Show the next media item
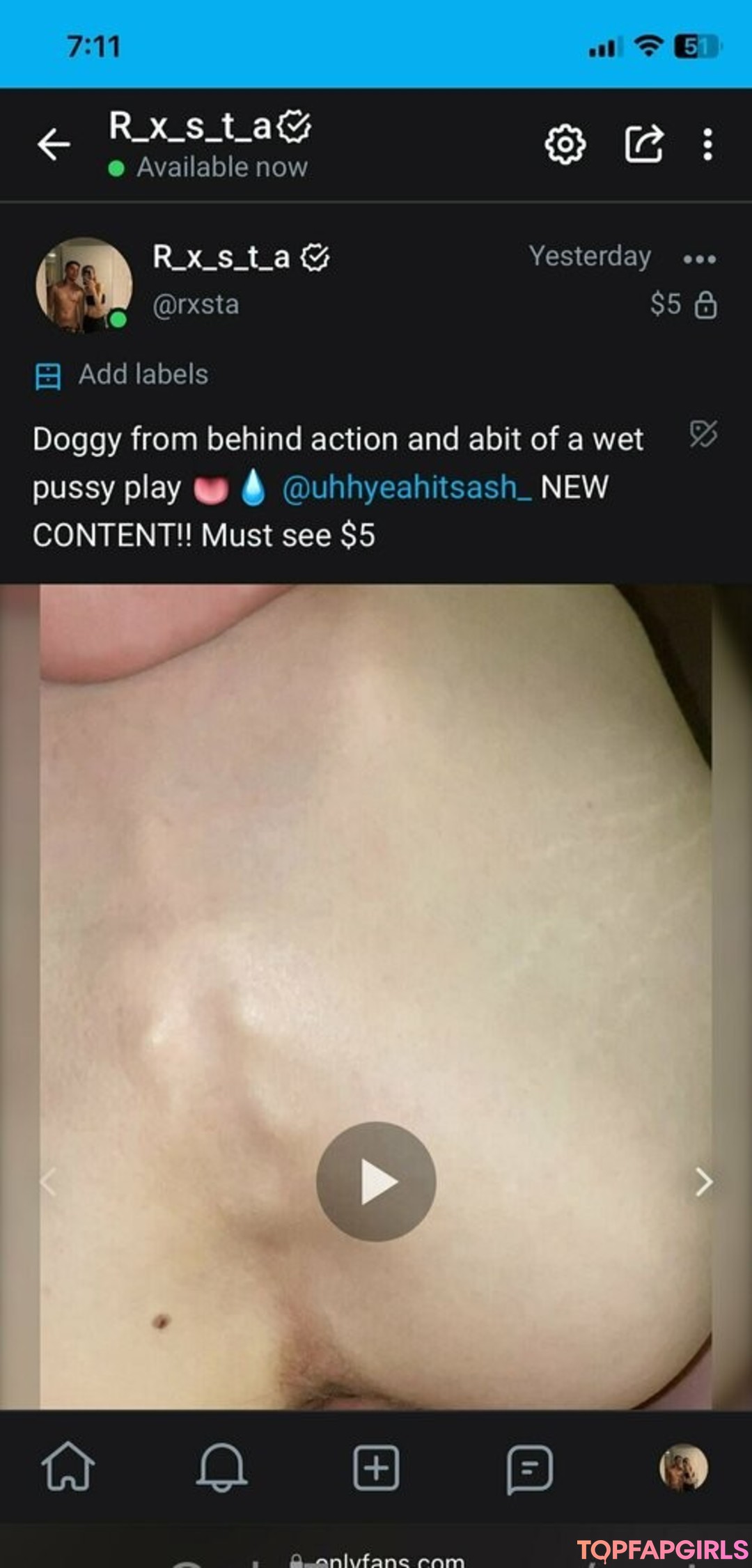This screenshot has height=1568, width=752. 703,1182
